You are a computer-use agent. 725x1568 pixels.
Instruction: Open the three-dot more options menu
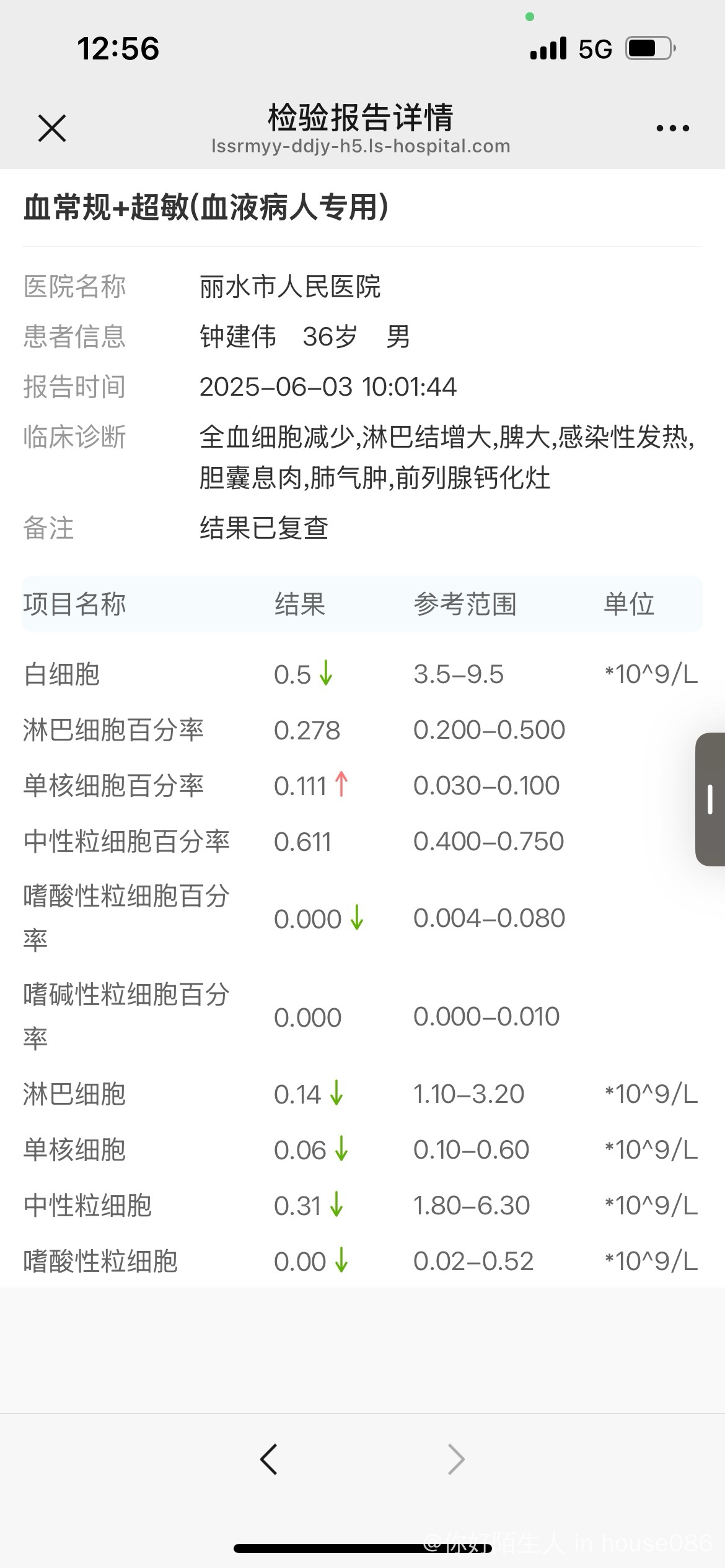[x=672, y=128]
